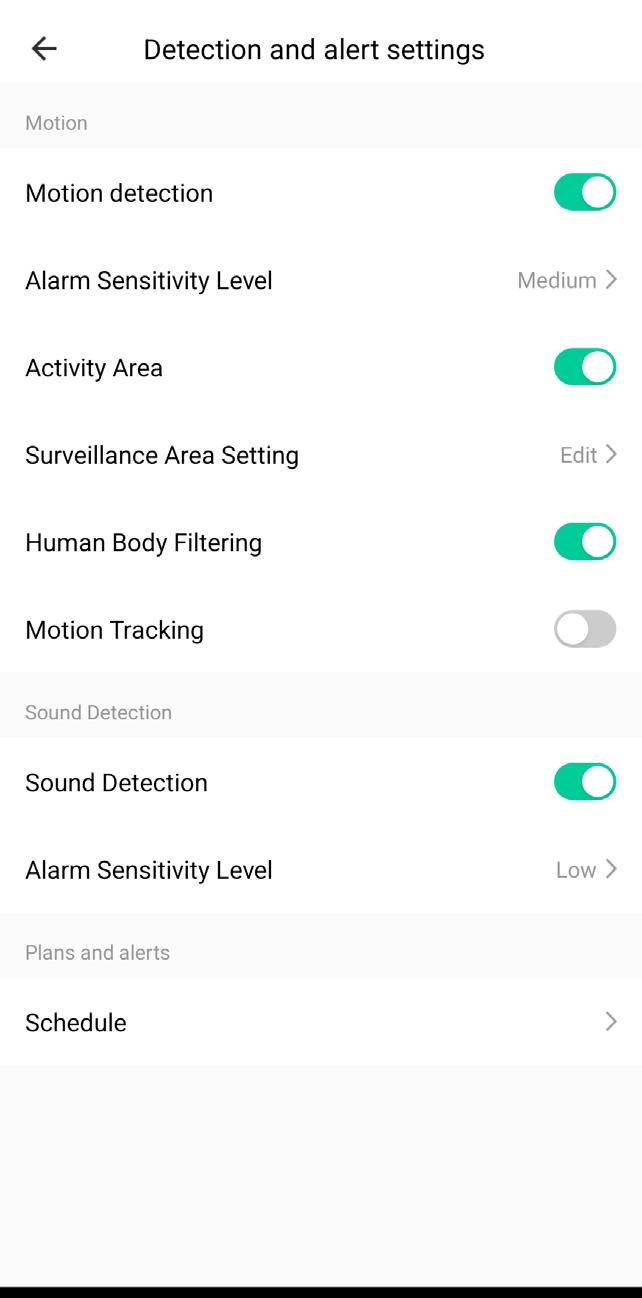Open the Schedule settings
The image size is (642, 1298).
321,1022
